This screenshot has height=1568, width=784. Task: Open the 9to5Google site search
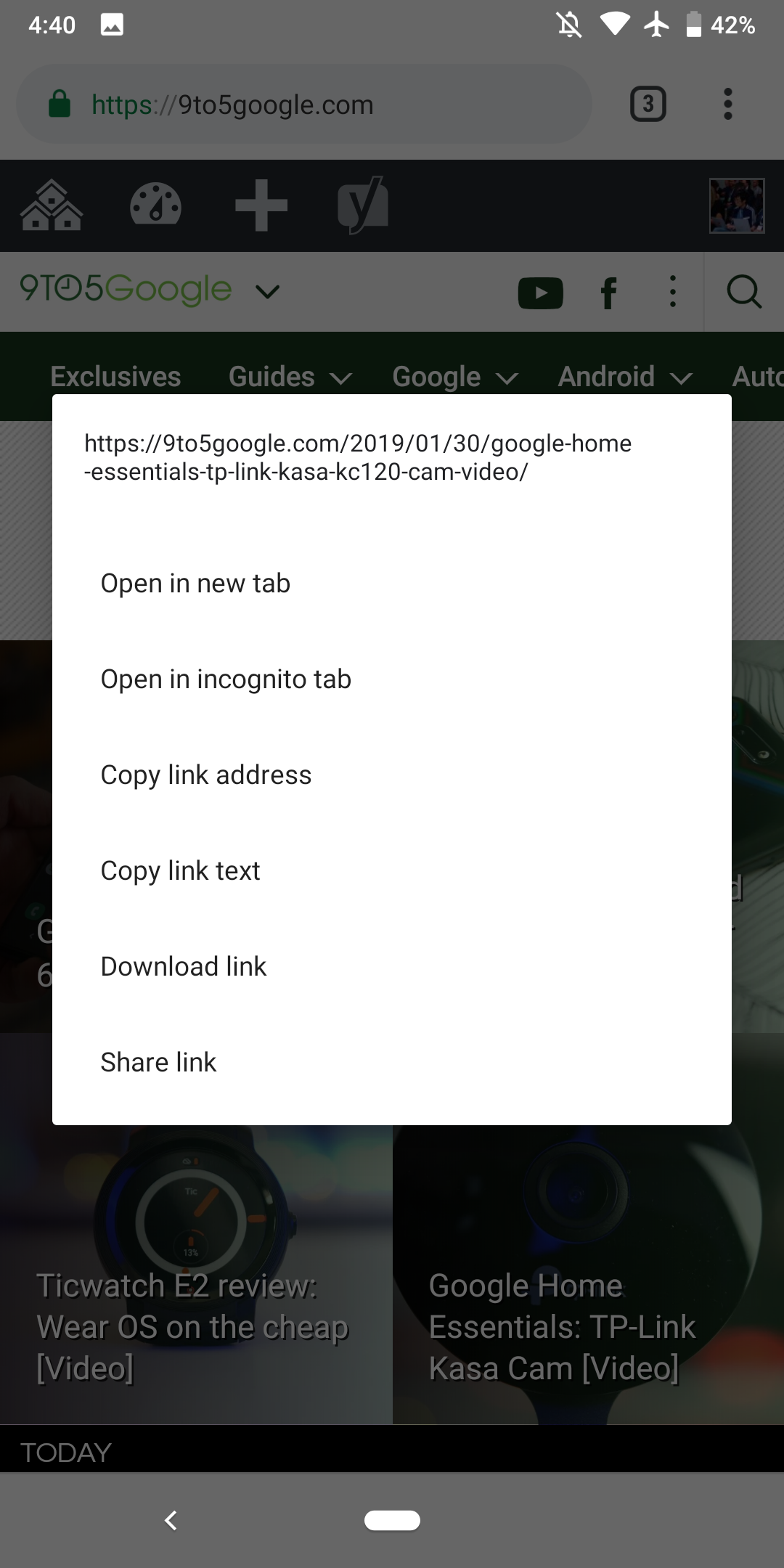[743, 292]
